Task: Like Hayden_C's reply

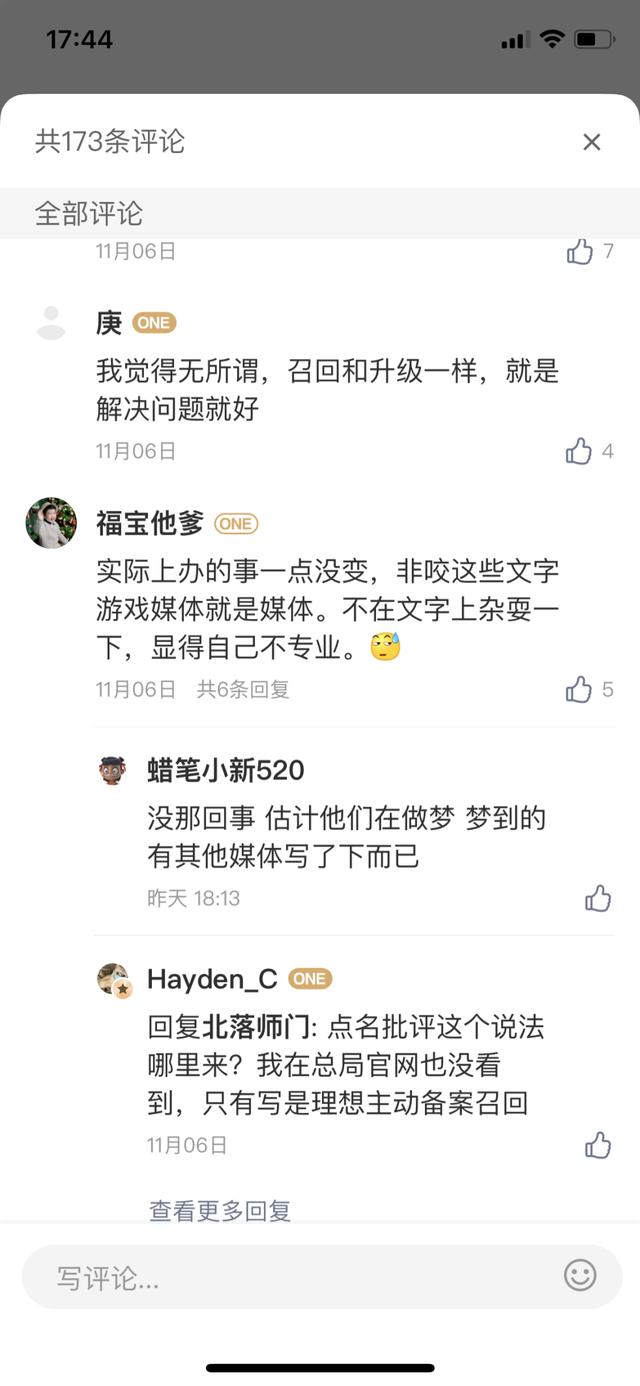Action: (598, 1145)
